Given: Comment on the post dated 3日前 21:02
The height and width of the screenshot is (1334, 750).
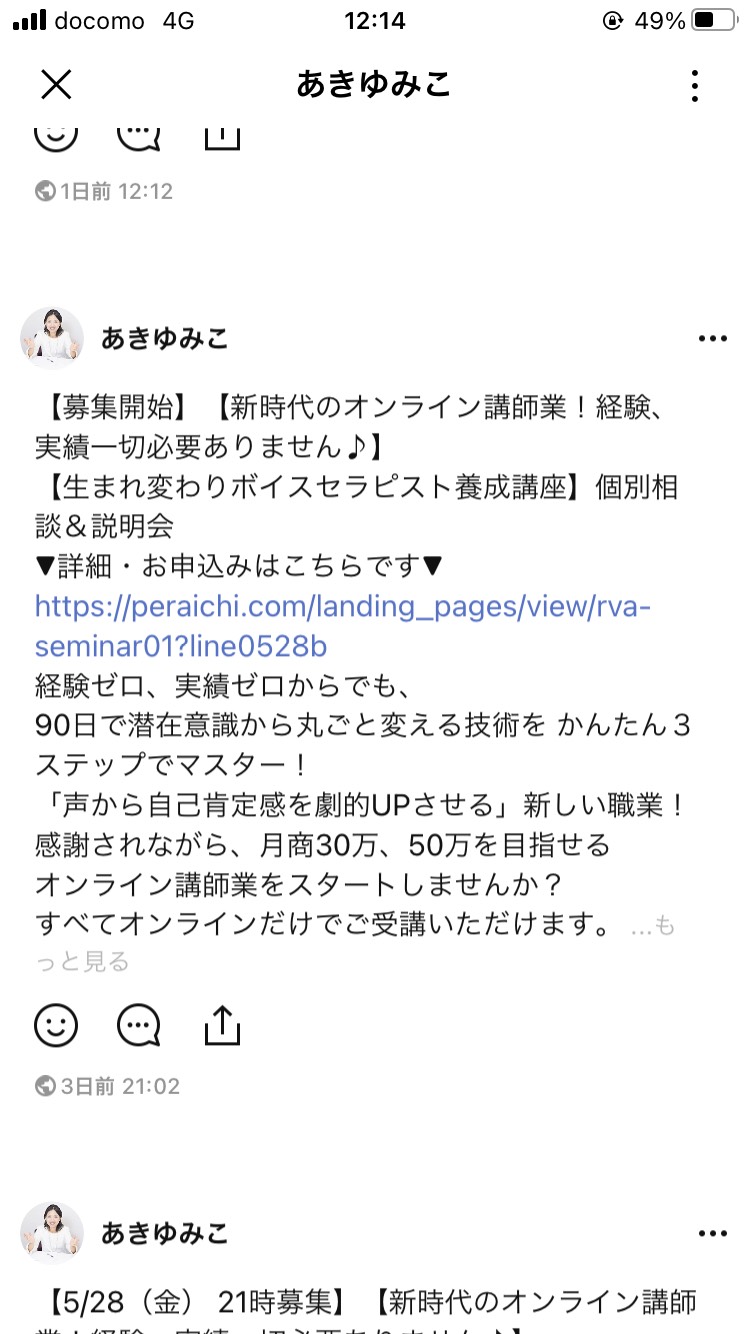Looking at the screenshot, I should (138, 1024).
